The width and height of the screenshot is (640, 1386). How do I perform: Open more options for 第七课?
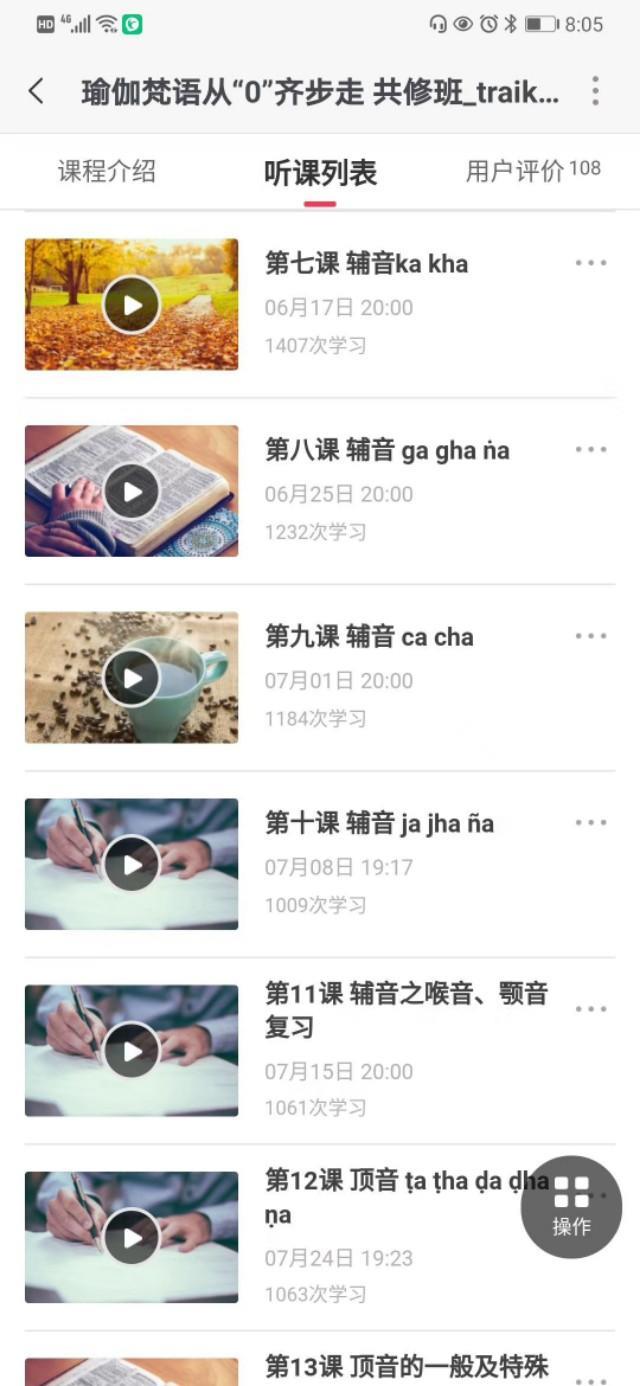coord(590,263)
